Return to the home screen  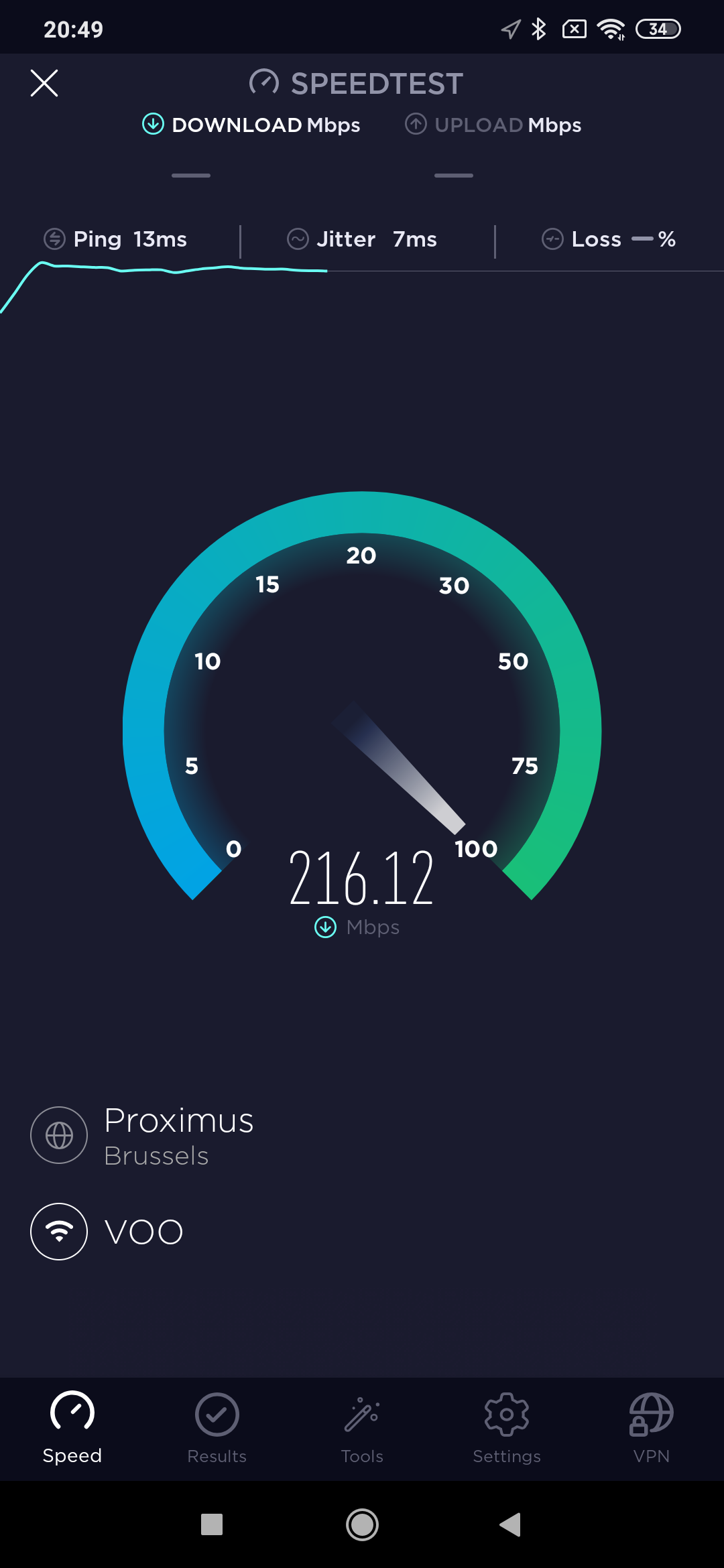tap(362, 1524)
